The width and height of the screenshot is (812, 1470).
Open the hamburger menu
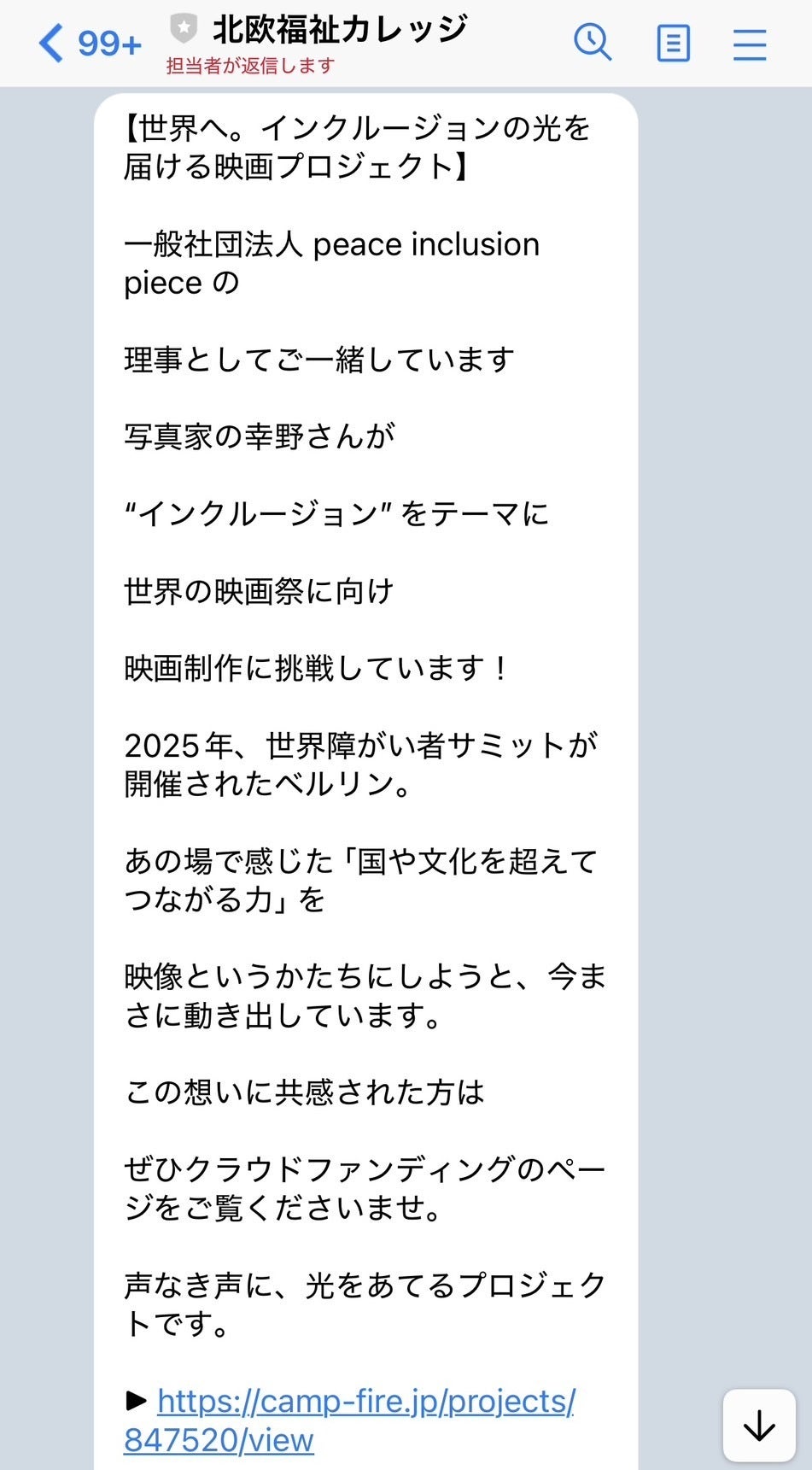coord(750,44)
